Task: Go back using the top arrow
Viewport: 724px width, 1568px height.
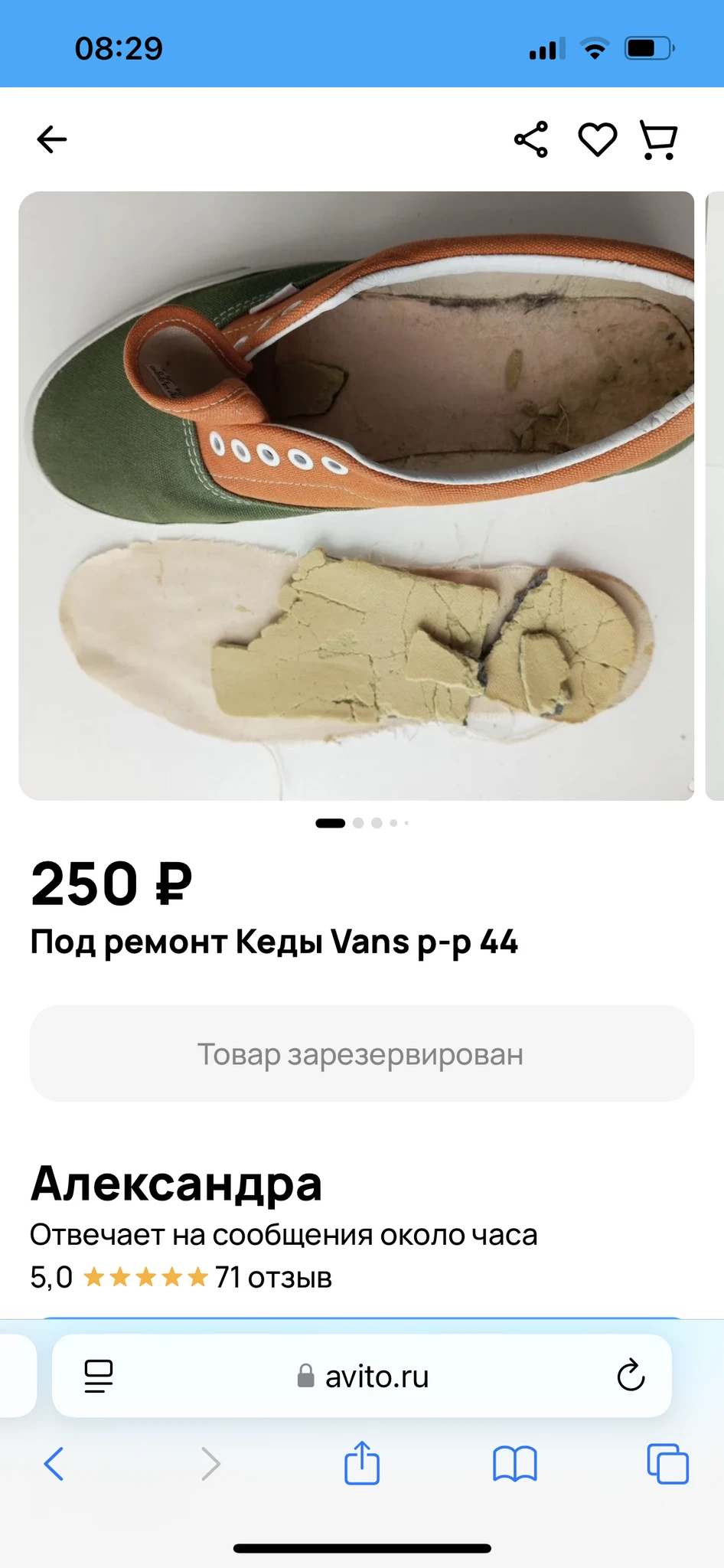Action: pos(52,139)
